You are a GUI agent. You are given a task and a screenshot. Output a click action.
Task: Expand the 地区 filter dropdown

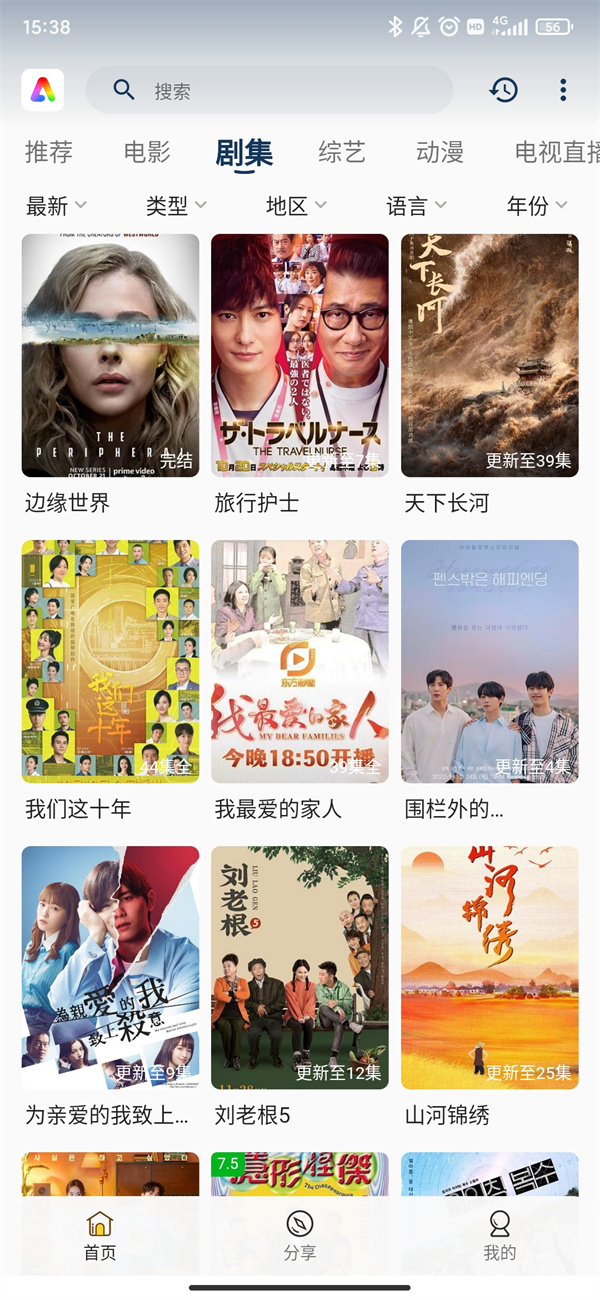coord(296,206)
